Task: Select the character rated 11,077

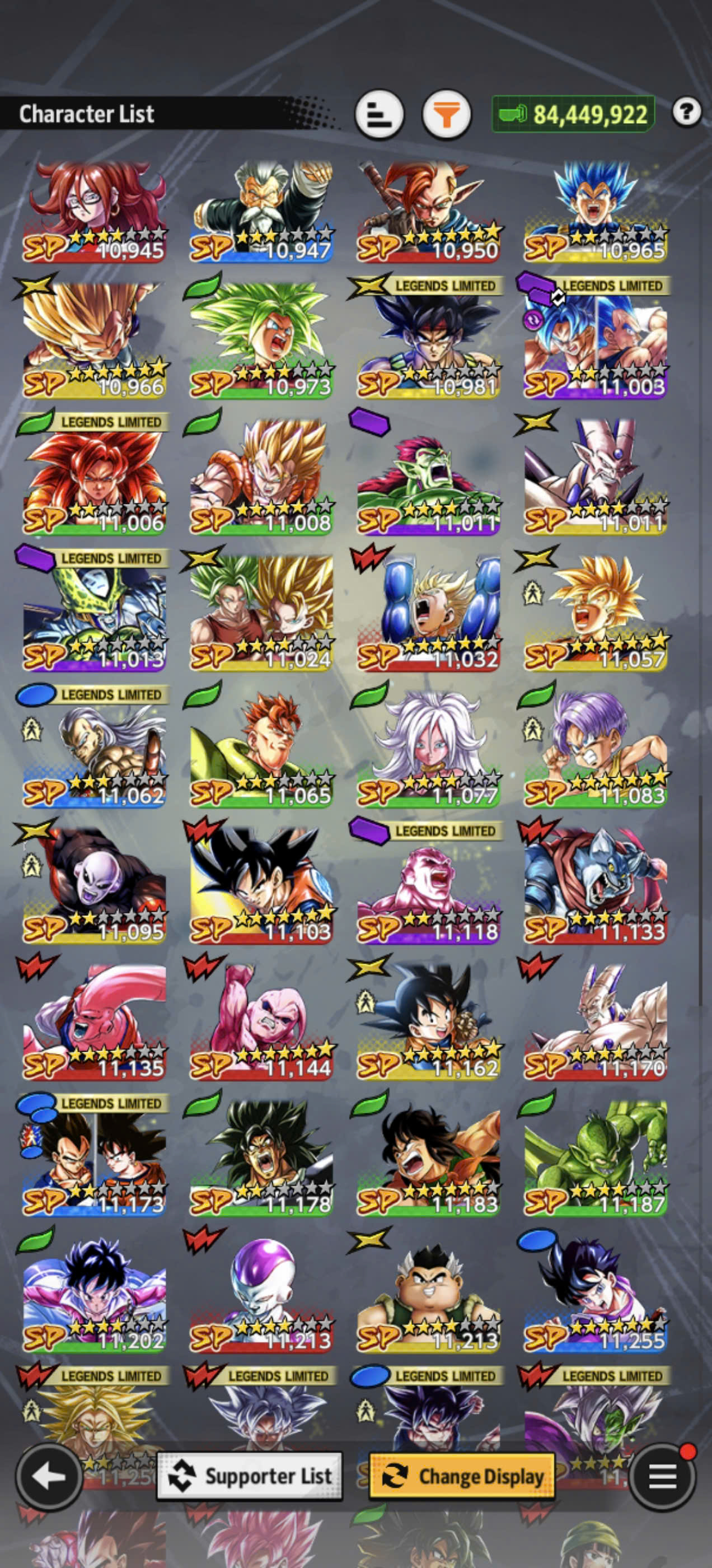Action: (428, 747)
